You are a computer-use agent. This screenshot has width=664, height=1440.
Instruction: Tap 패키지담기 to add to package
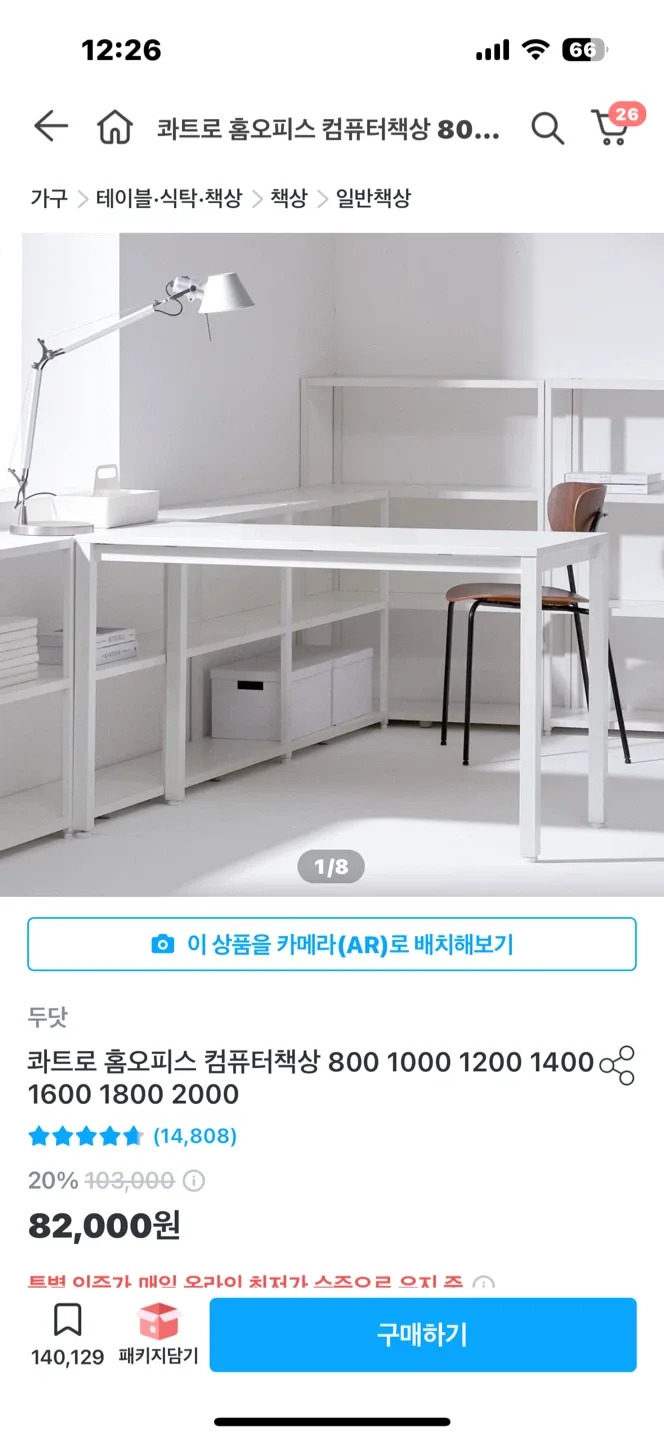(x=158, y=1334)
